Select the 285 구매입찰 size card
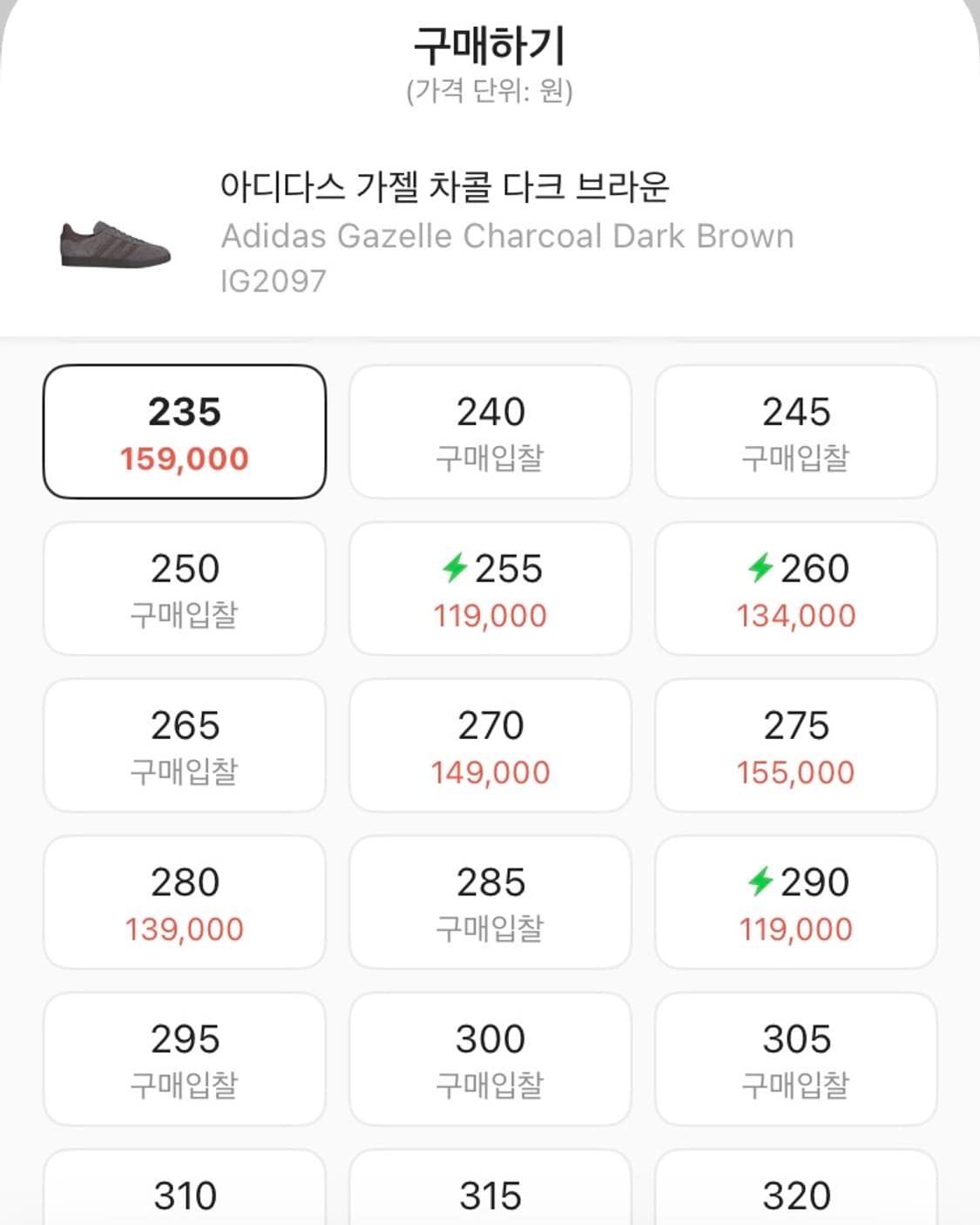Viewport: 980px width, 1225px height. (x=490, y=902)
